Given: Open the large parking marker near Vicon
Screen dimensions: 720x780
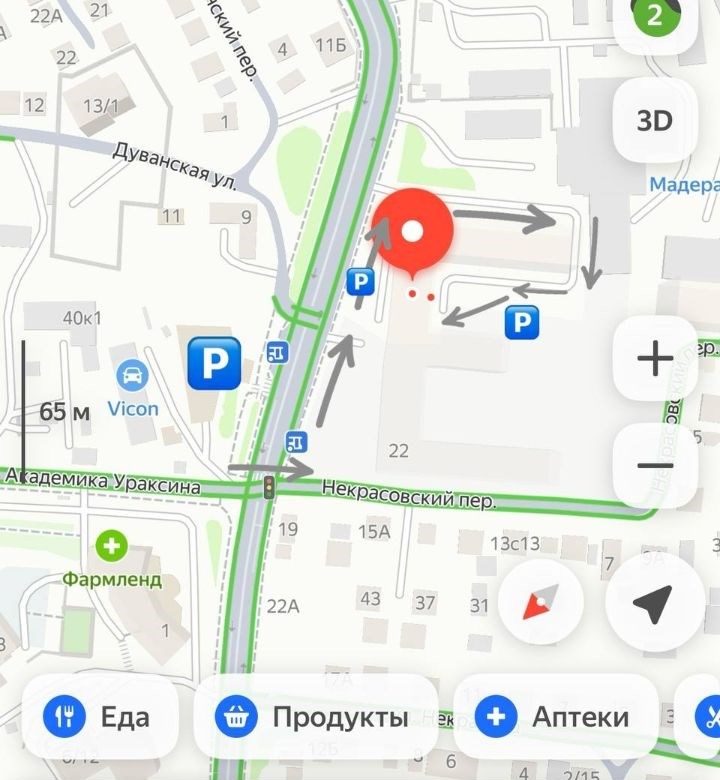Looking at the screenshot, I should [x=214, y=363].
